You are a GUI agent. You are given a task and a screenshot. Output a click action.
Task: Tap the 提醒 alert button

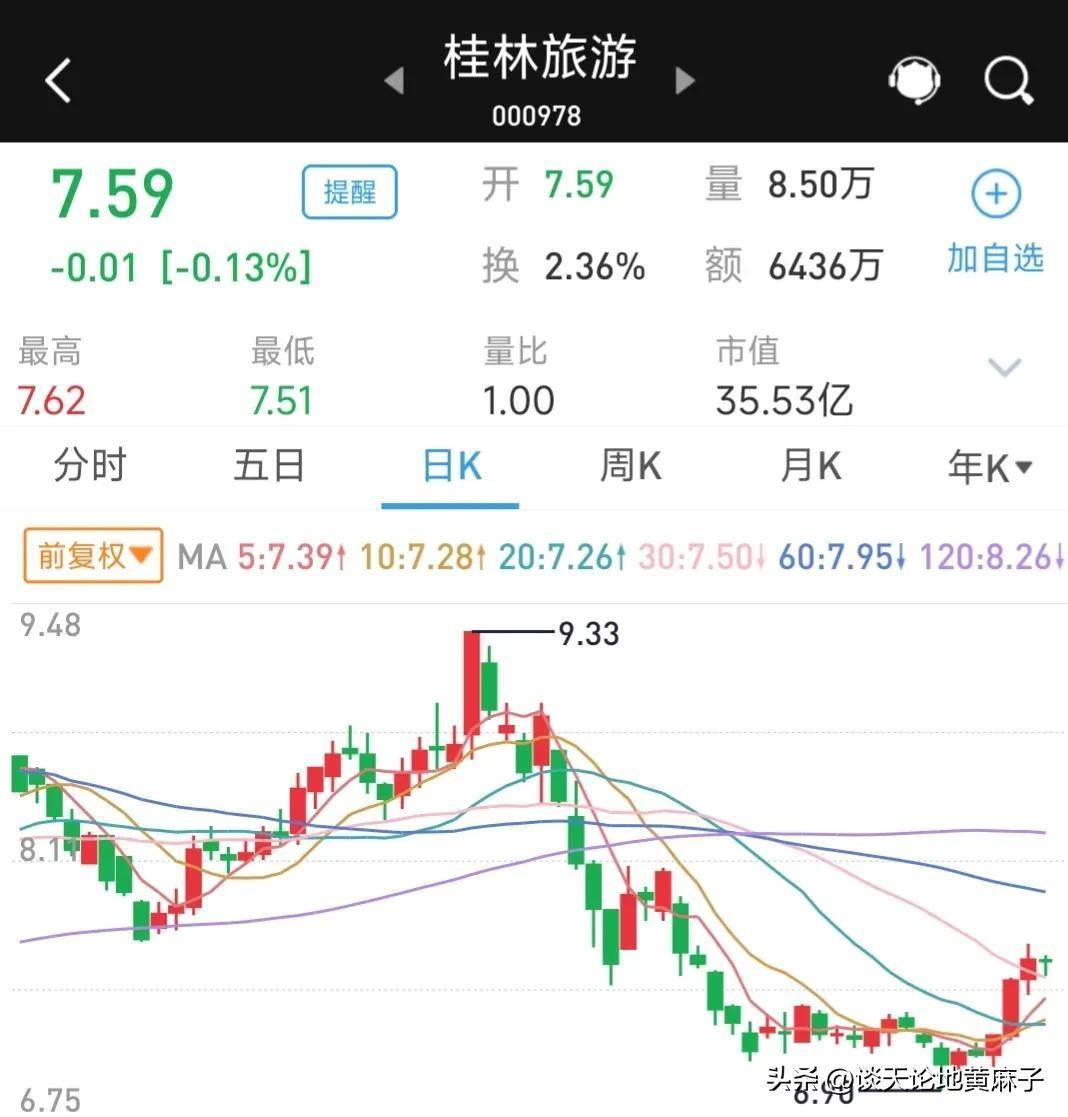click(349, 192)
